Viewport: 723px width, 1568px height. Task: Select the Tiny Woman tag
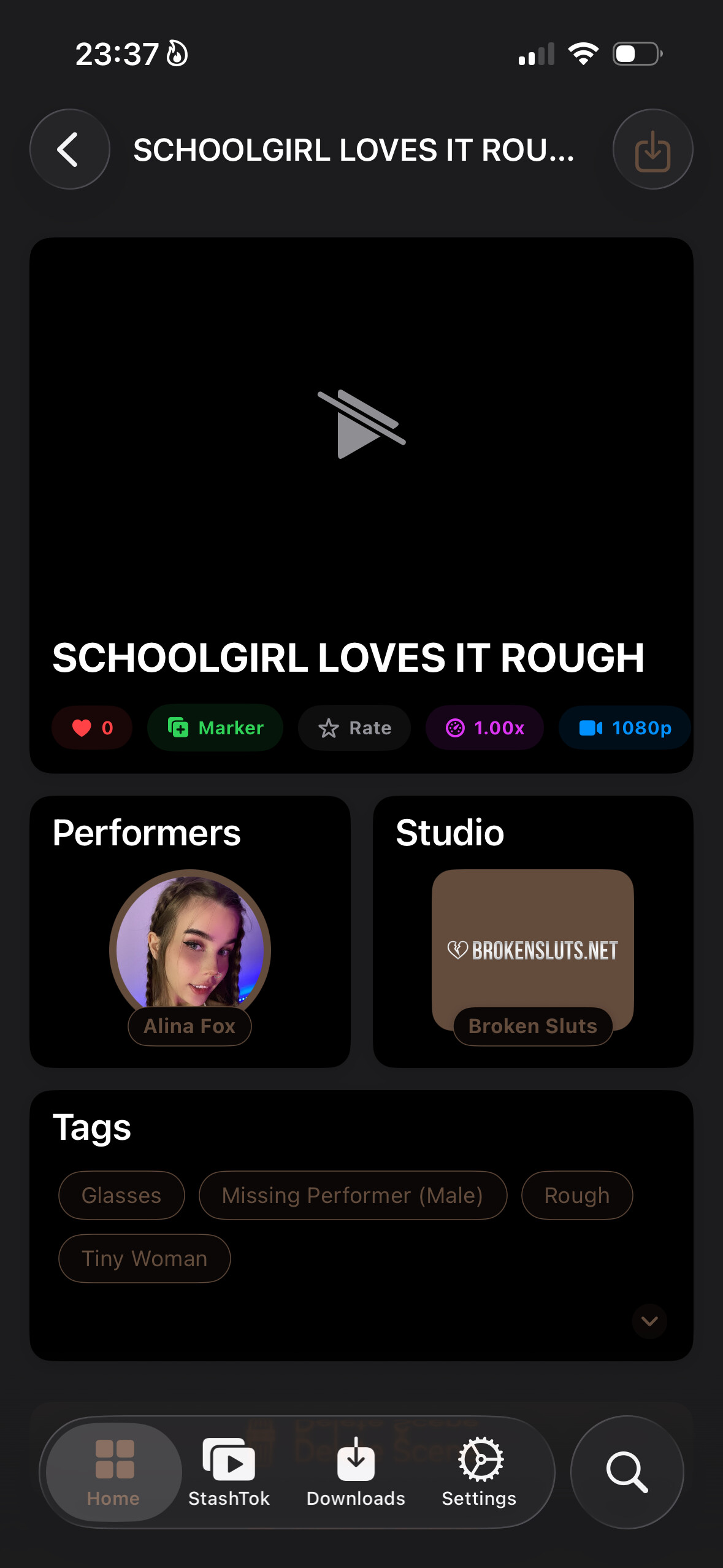[145, 1258]
